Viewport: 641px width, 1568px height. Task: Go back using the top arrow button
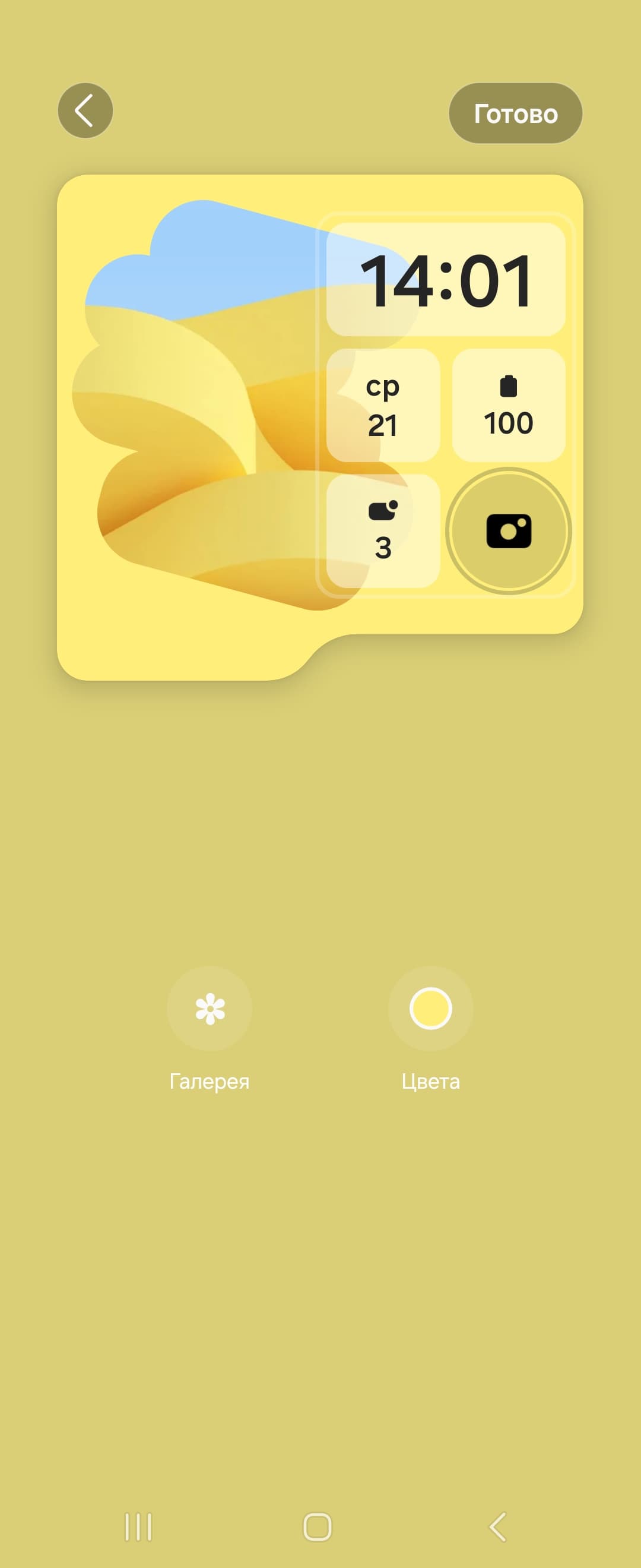[x=85, y=111]
